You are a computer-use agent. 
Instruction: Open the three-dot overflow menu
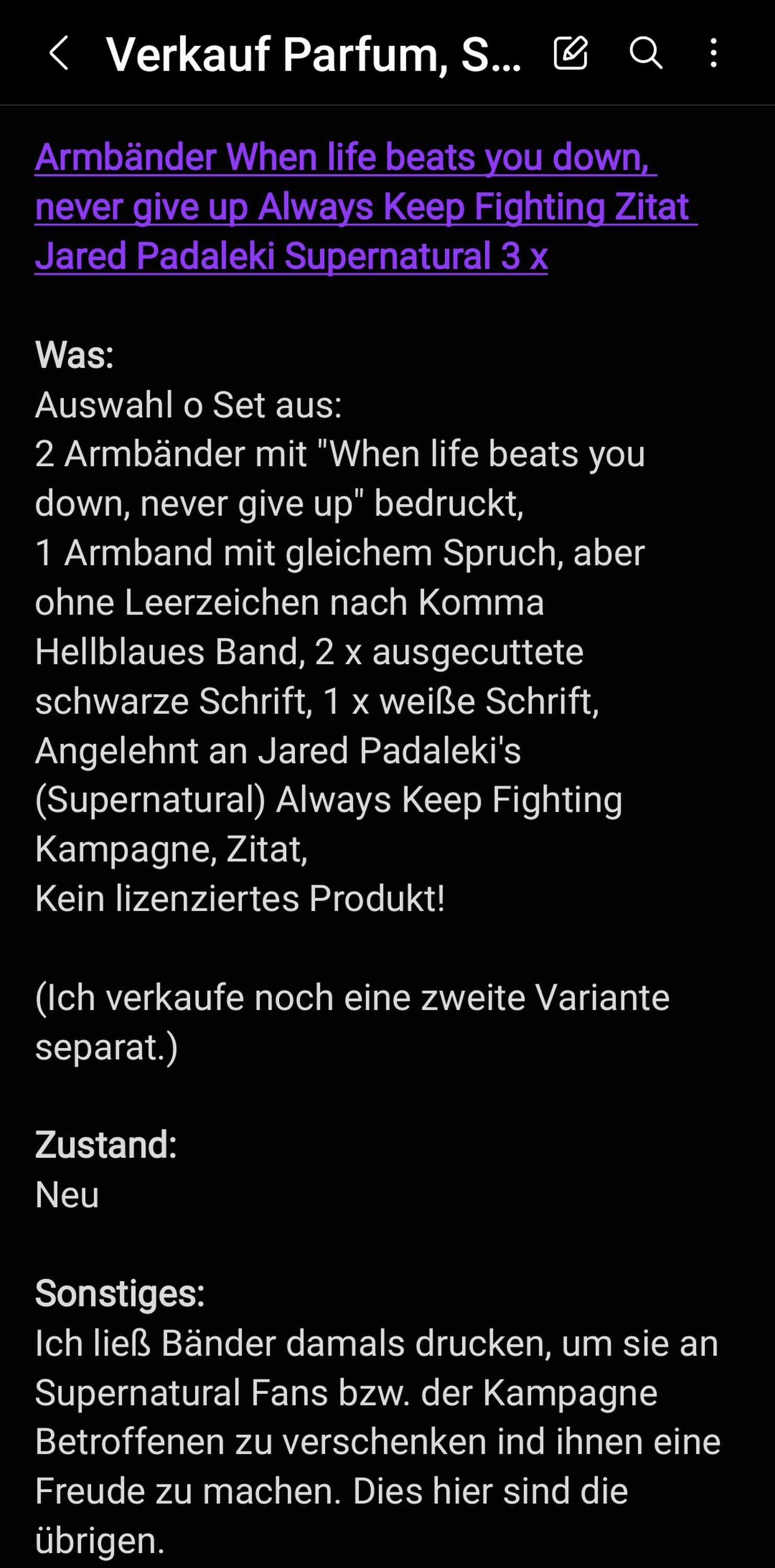(x=713, y=53)
